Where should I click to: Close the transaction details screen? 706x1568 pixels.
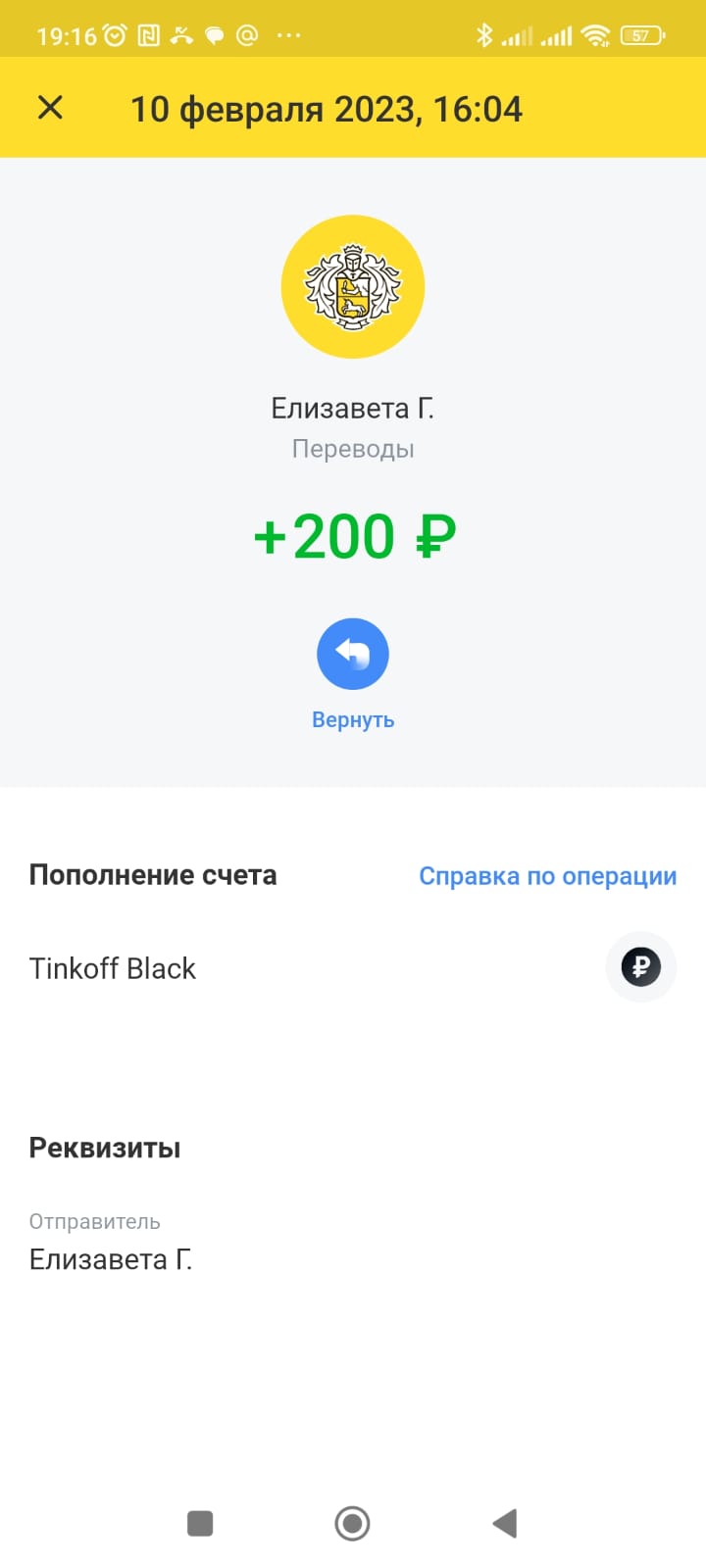click(50, 108)
